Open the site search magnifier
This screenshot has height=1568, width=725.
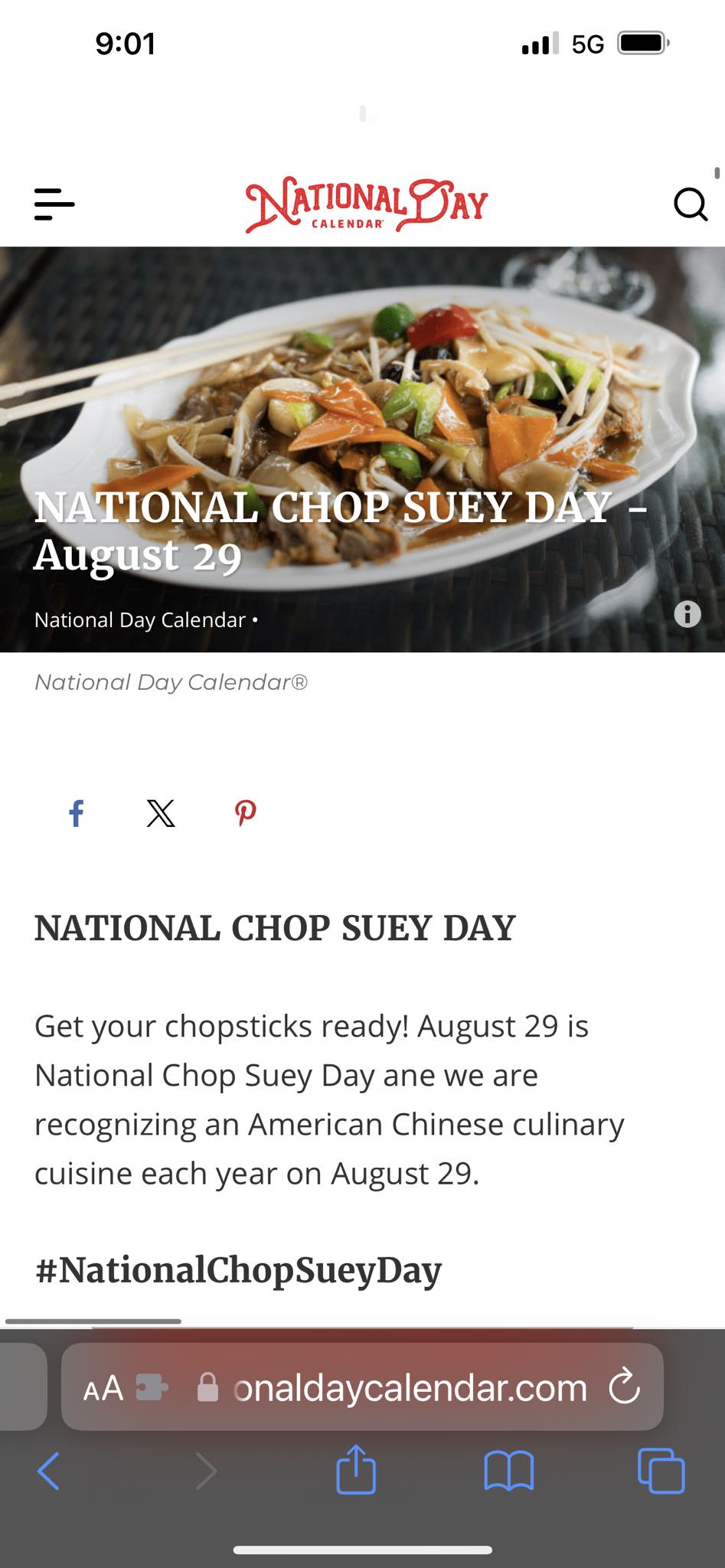[x=690, y=204]
